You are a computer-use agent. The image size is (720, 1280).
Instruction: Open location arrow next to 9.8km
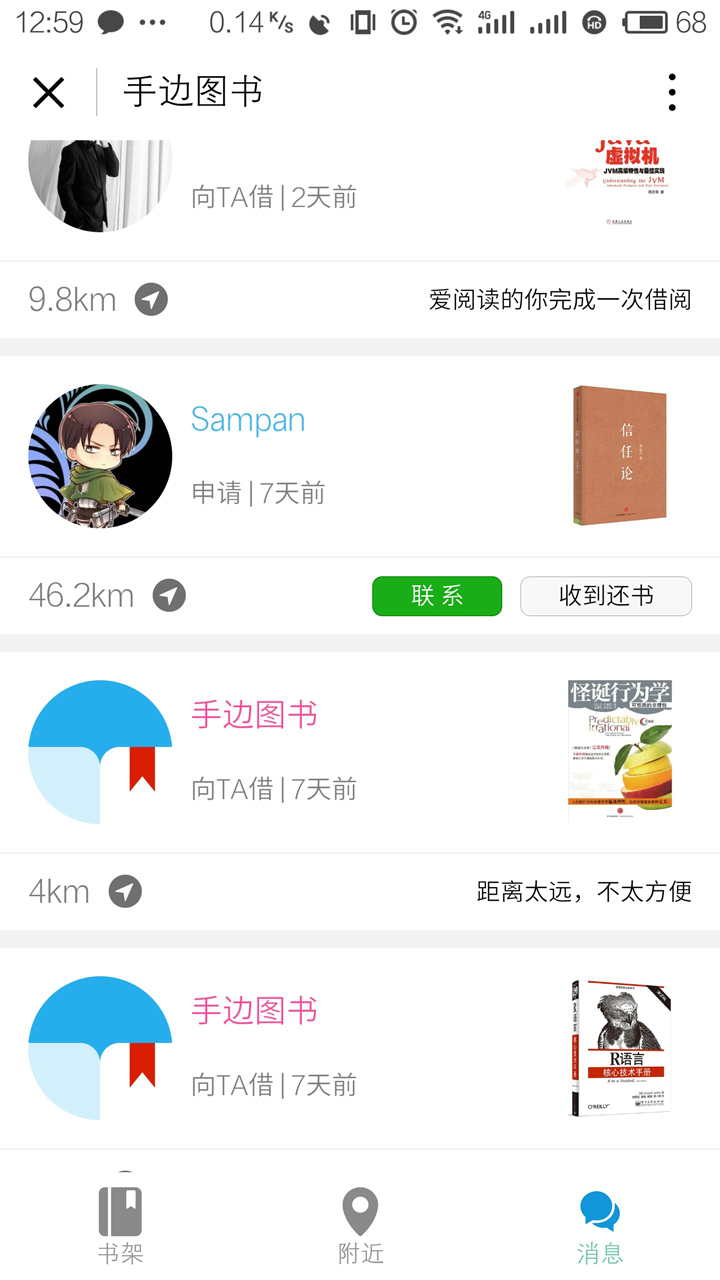coord(151,299)
